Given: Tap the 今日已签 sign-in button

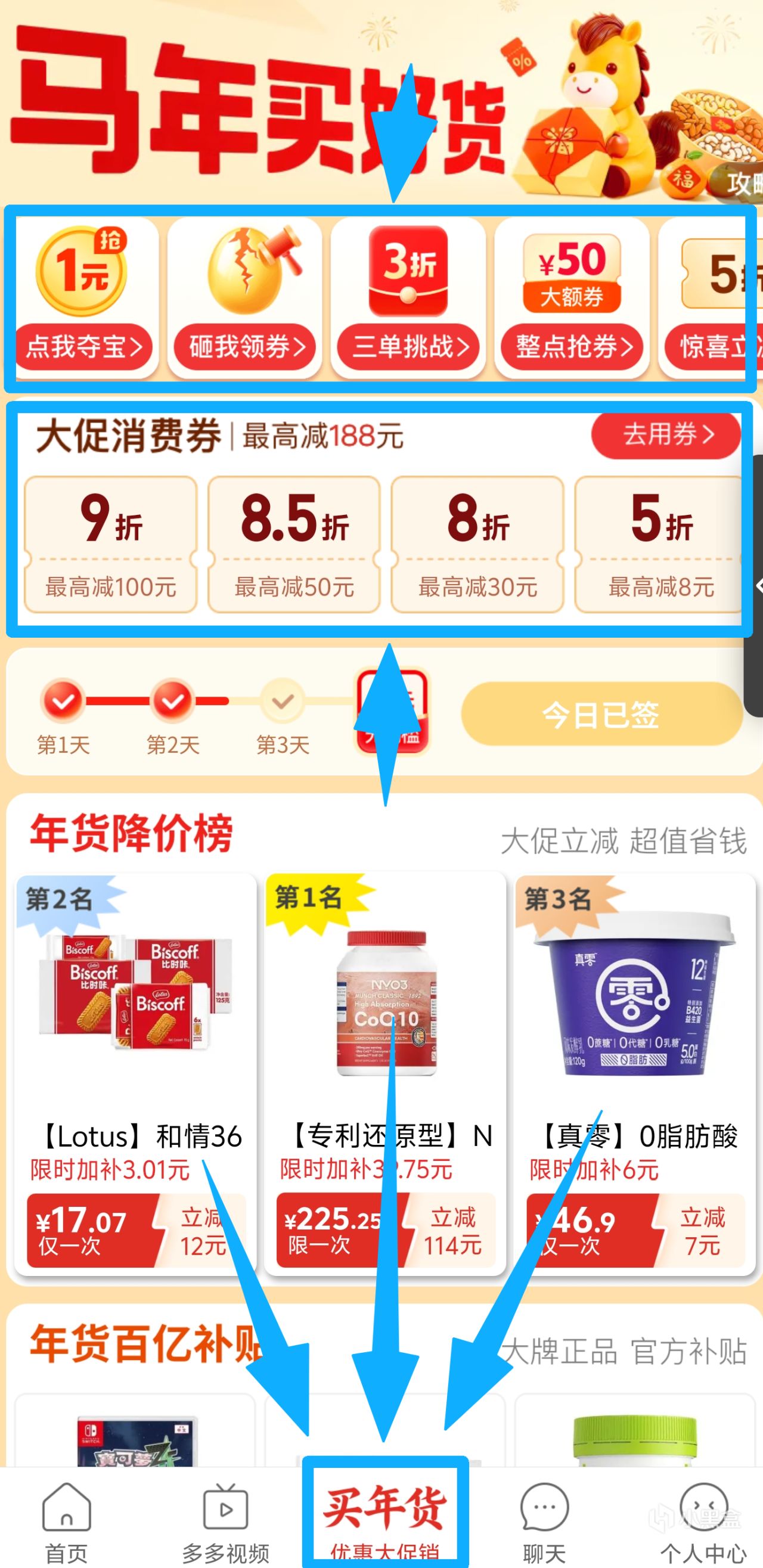Looking at the screenshot, I should [x=601, y=714].
